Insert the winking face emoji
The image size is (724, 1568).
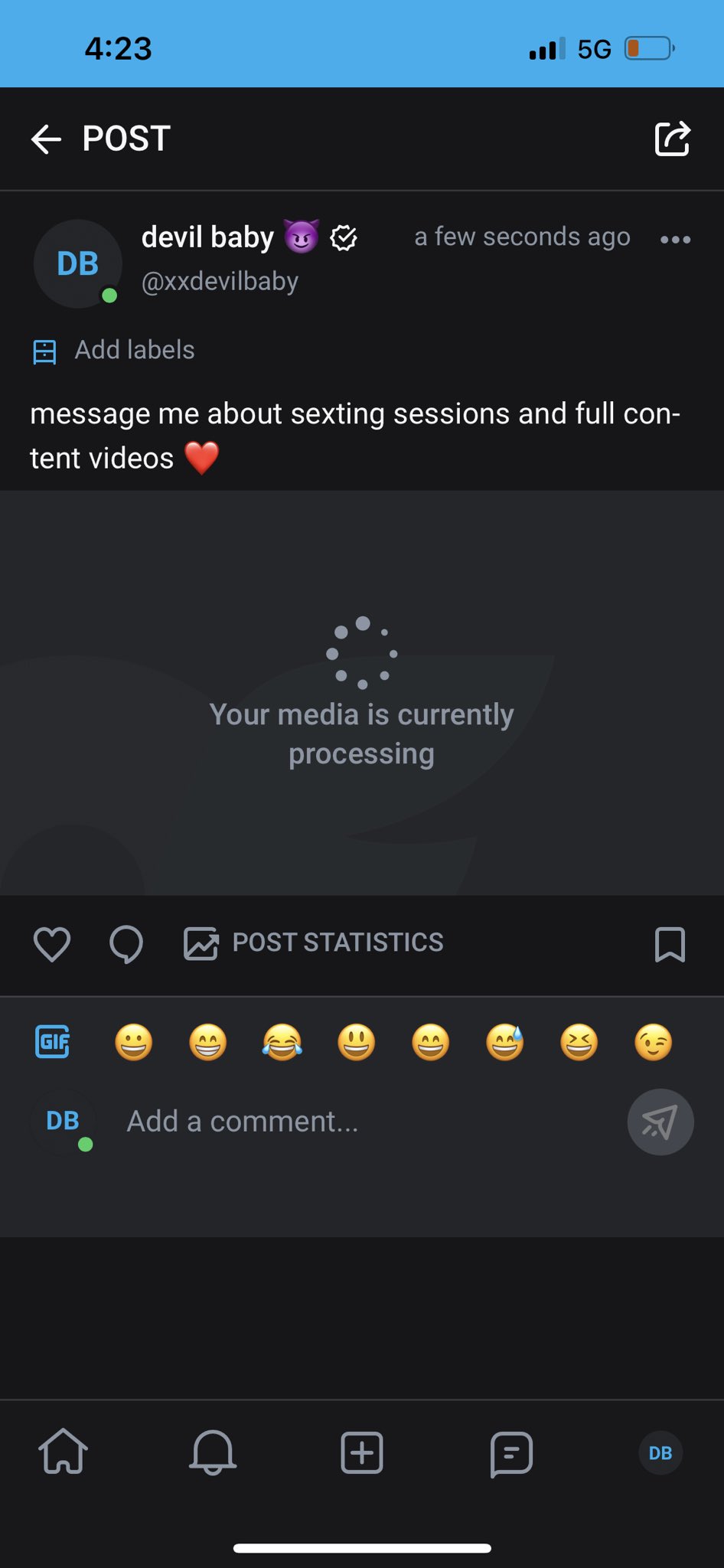(654, 1043)
